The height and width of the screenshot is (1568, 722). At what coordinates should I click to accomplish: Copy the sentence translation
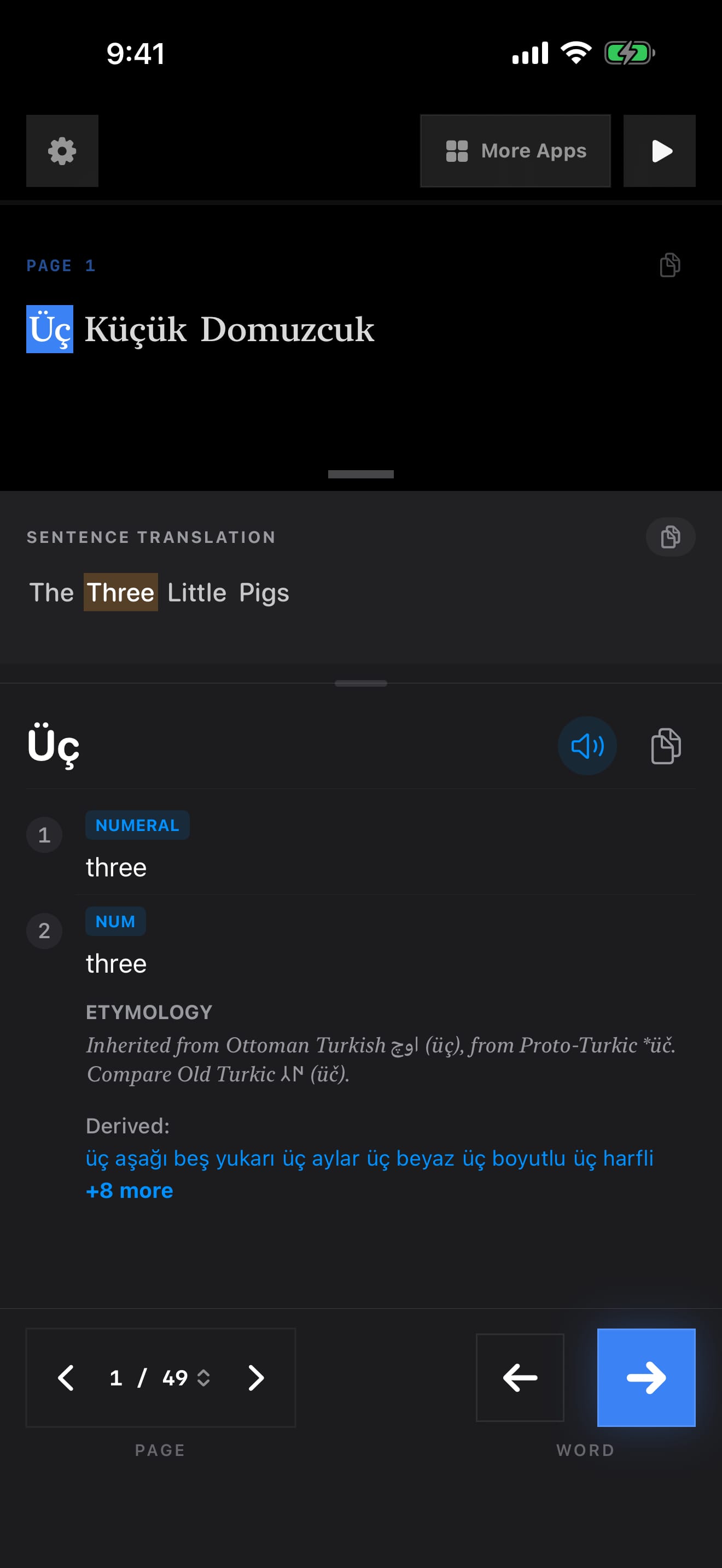(x=670, y=536)
